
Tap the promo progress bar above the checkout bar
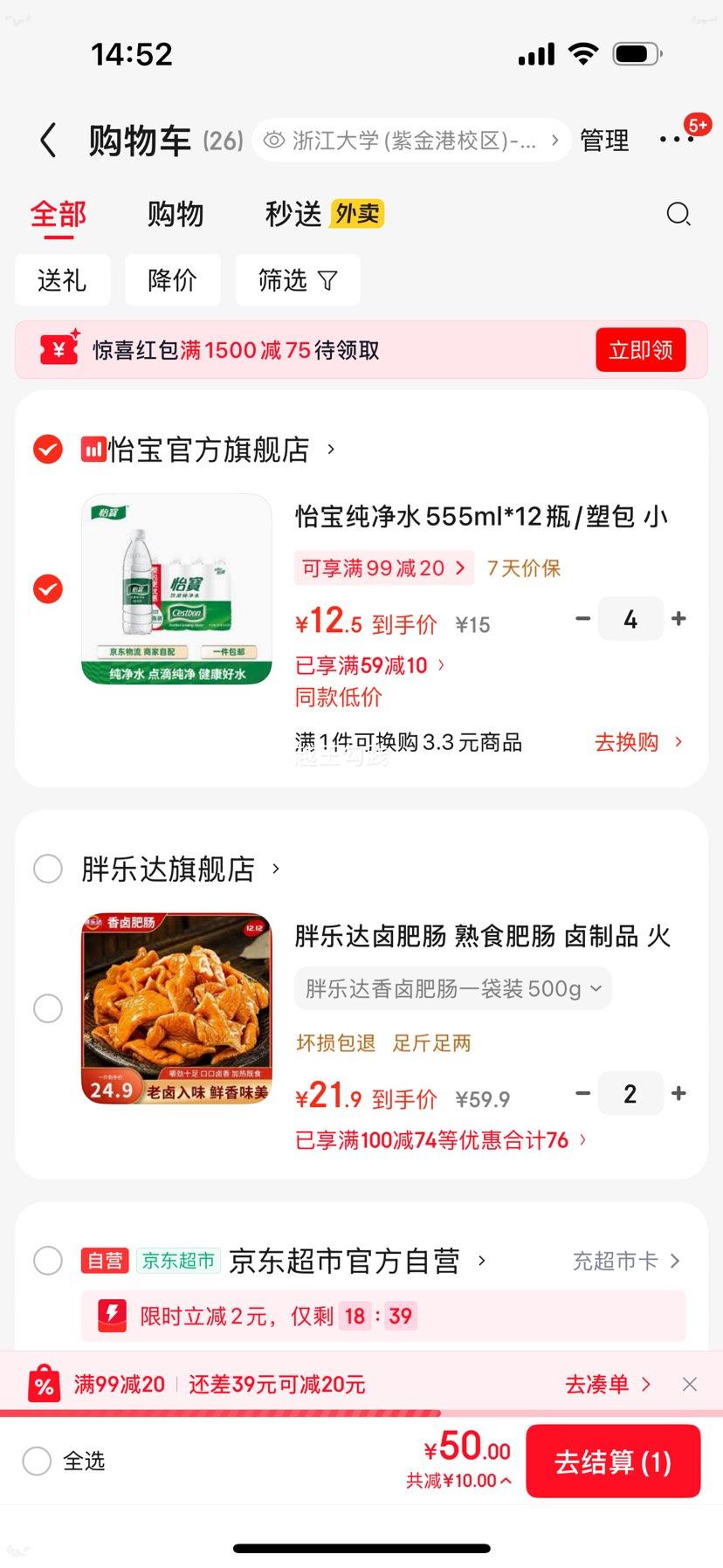click(361, 1415)
